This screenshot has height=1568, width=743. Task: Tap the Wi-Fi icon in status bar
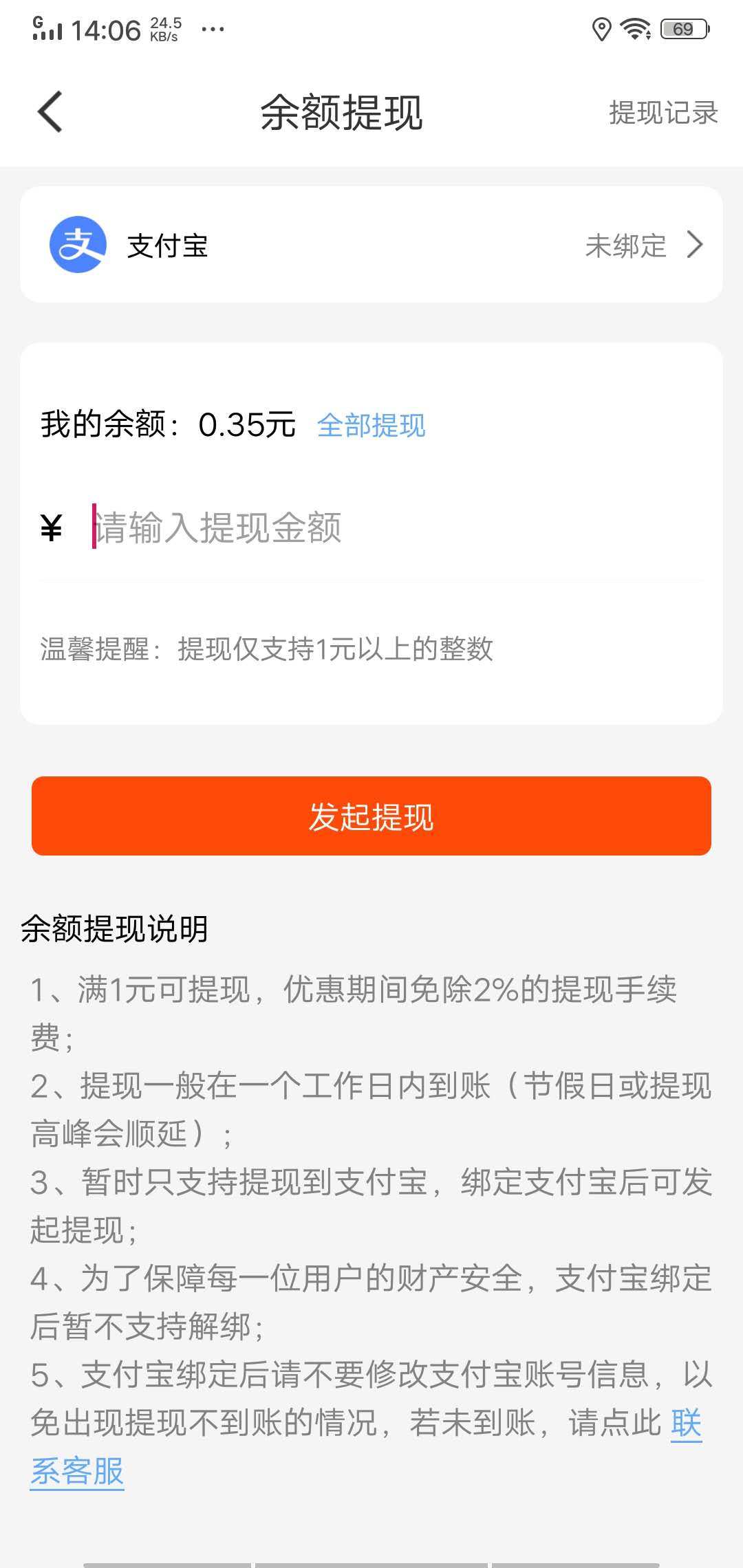coord(634,28)
